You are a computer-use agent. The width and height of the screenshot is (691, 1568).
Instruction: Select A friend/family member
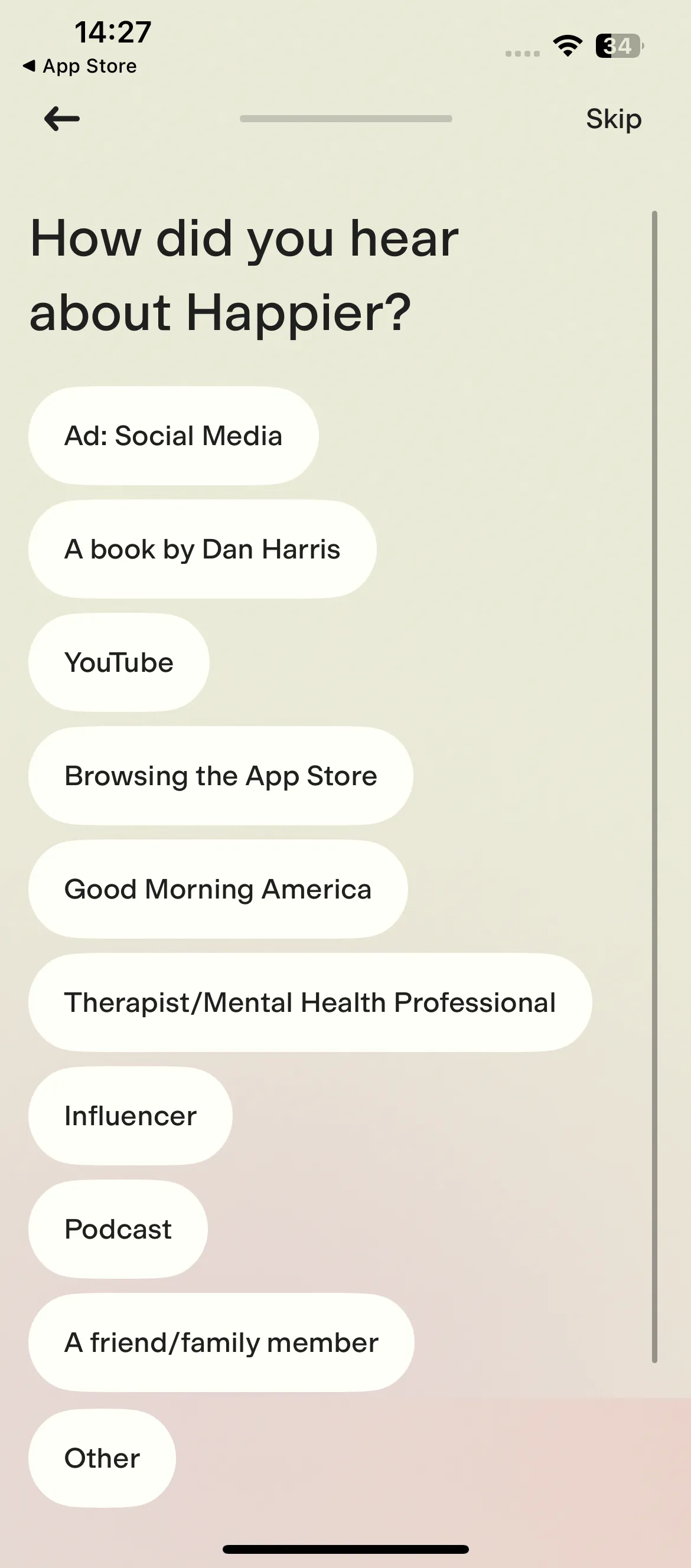(x=221, y=1341)
